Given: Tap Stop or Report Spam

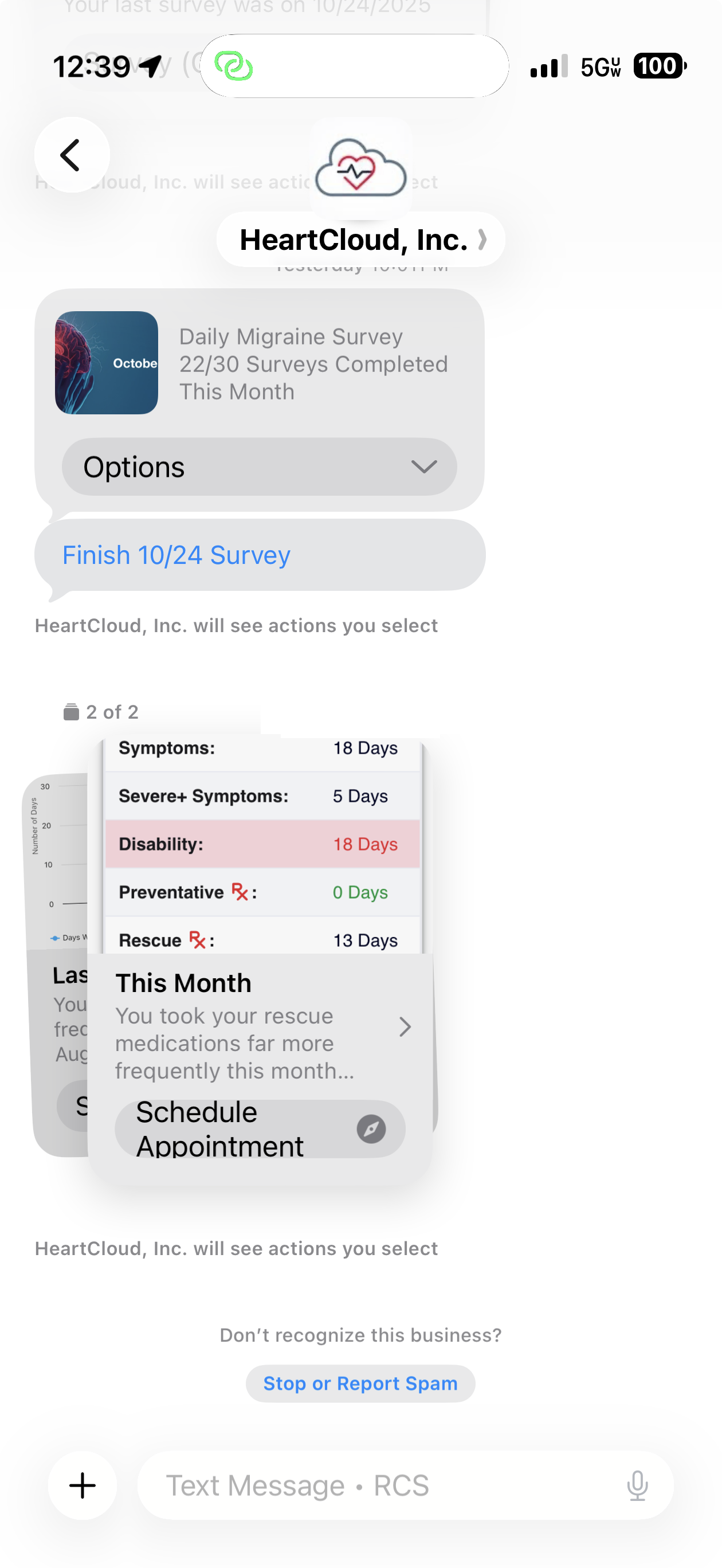Looking at the screenshot, I should [x=360, y=1383].
